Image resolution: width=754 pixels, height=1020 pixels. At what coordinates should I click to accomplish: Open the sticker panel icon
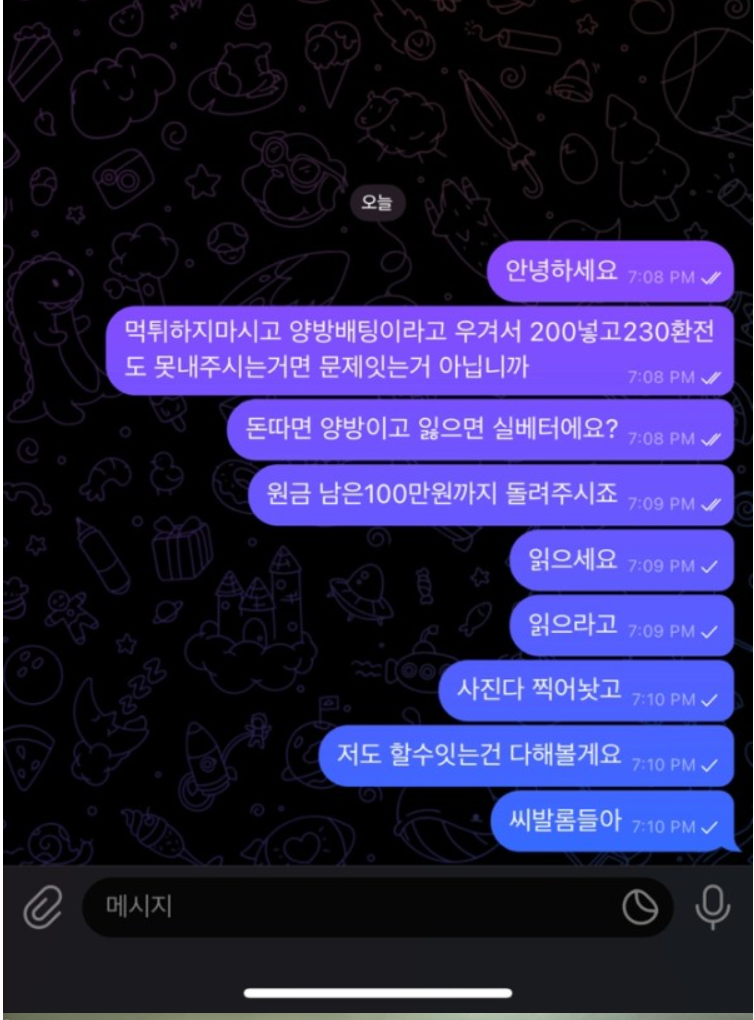641,908
